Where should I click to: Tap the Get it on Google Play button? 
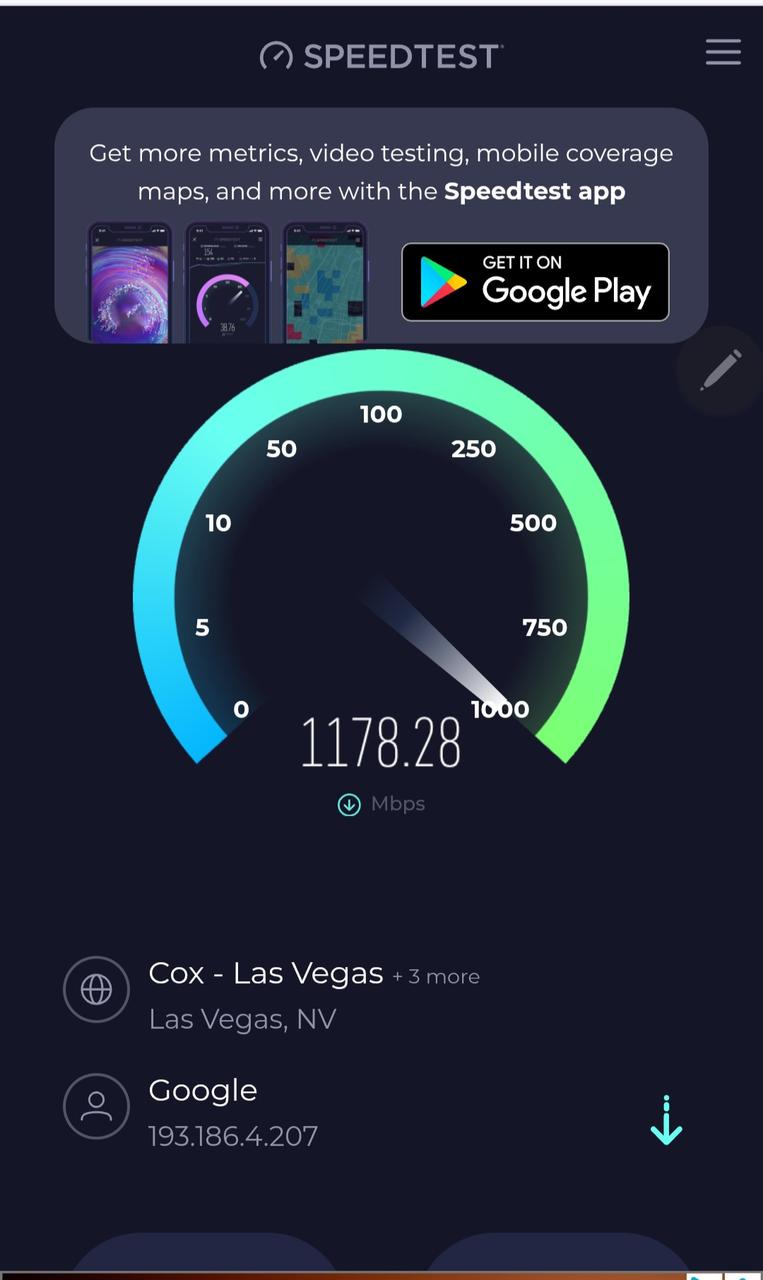[x=535, y=282]
